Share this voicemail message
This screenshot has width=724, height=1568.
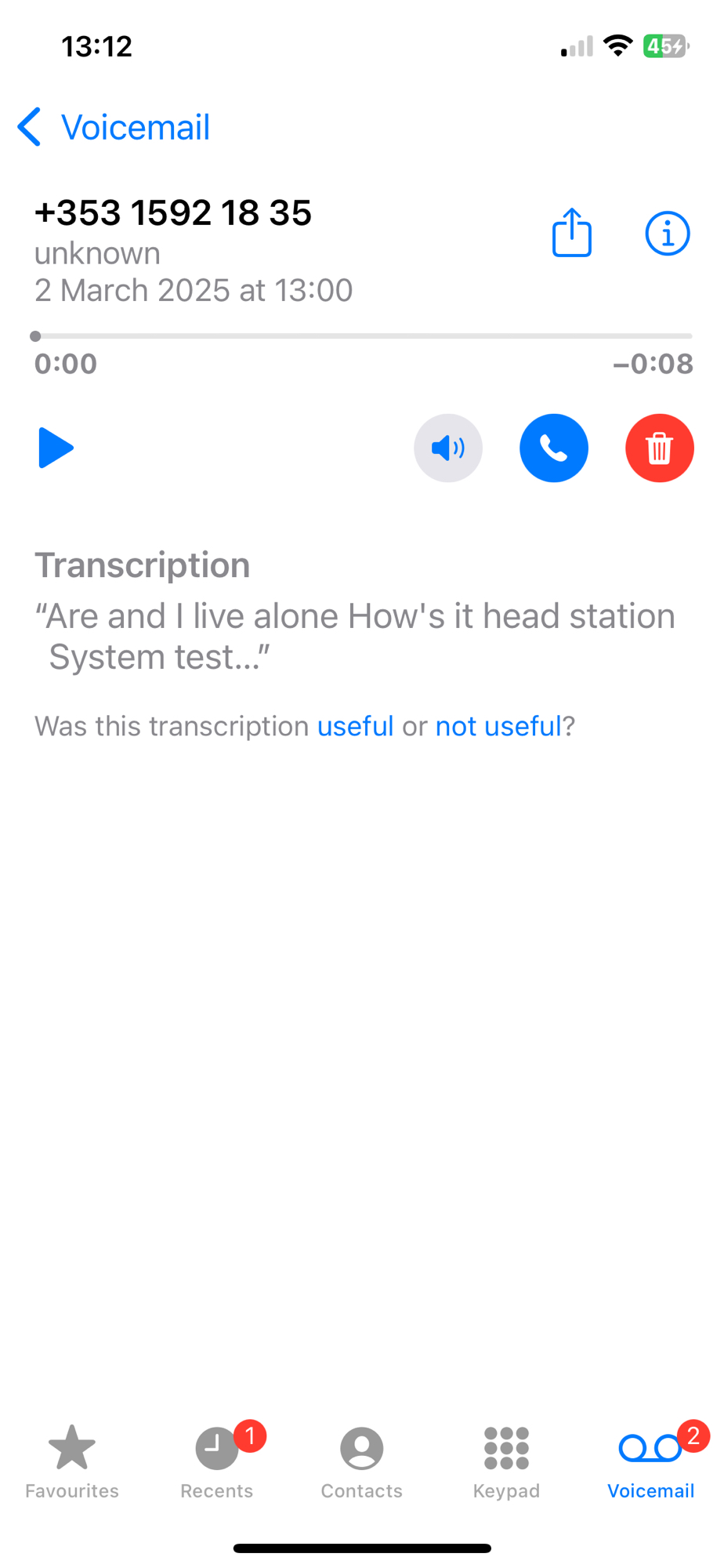pos(572,233)
